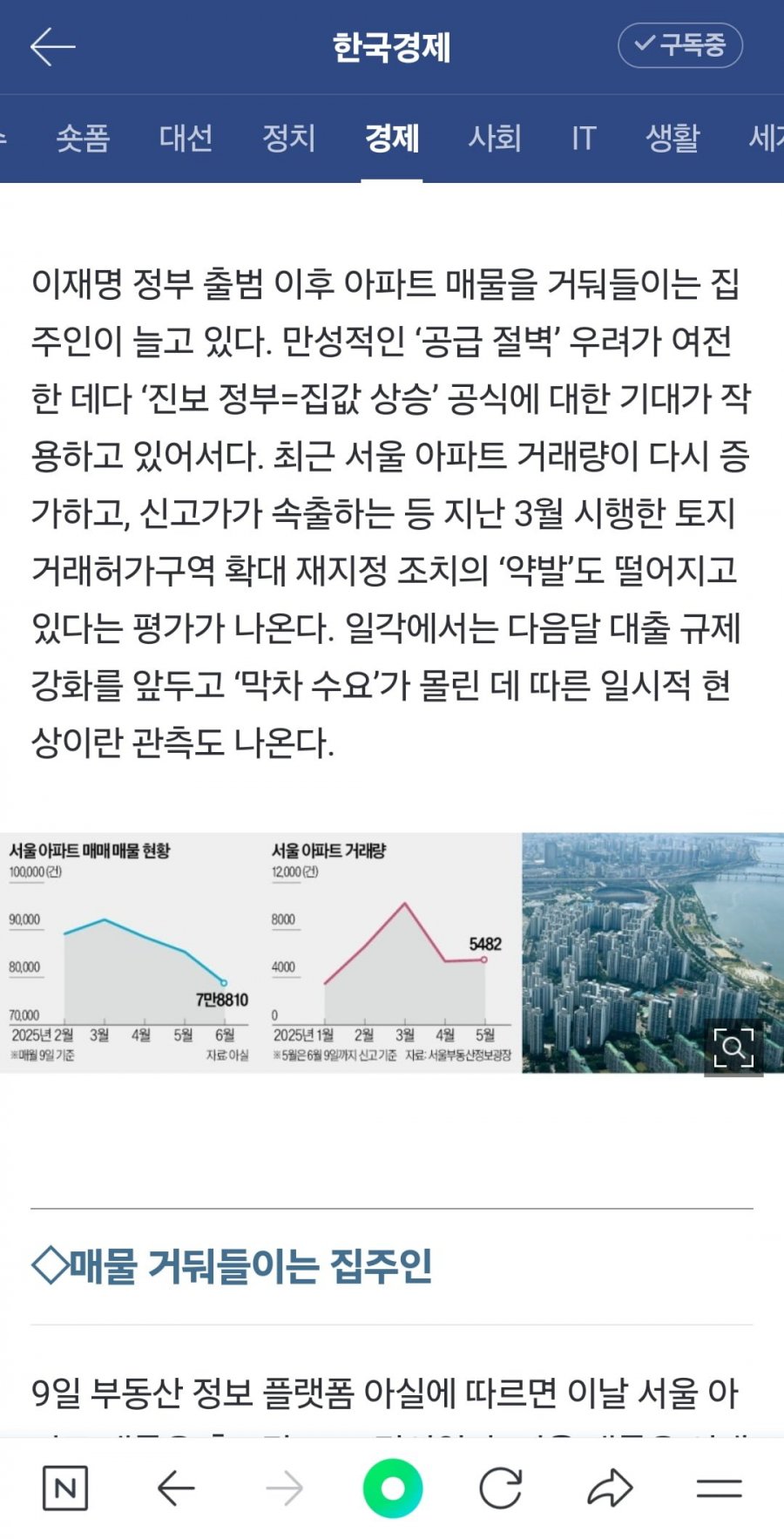Enlarge the chart image with magnifier icon

point(733,1047)
